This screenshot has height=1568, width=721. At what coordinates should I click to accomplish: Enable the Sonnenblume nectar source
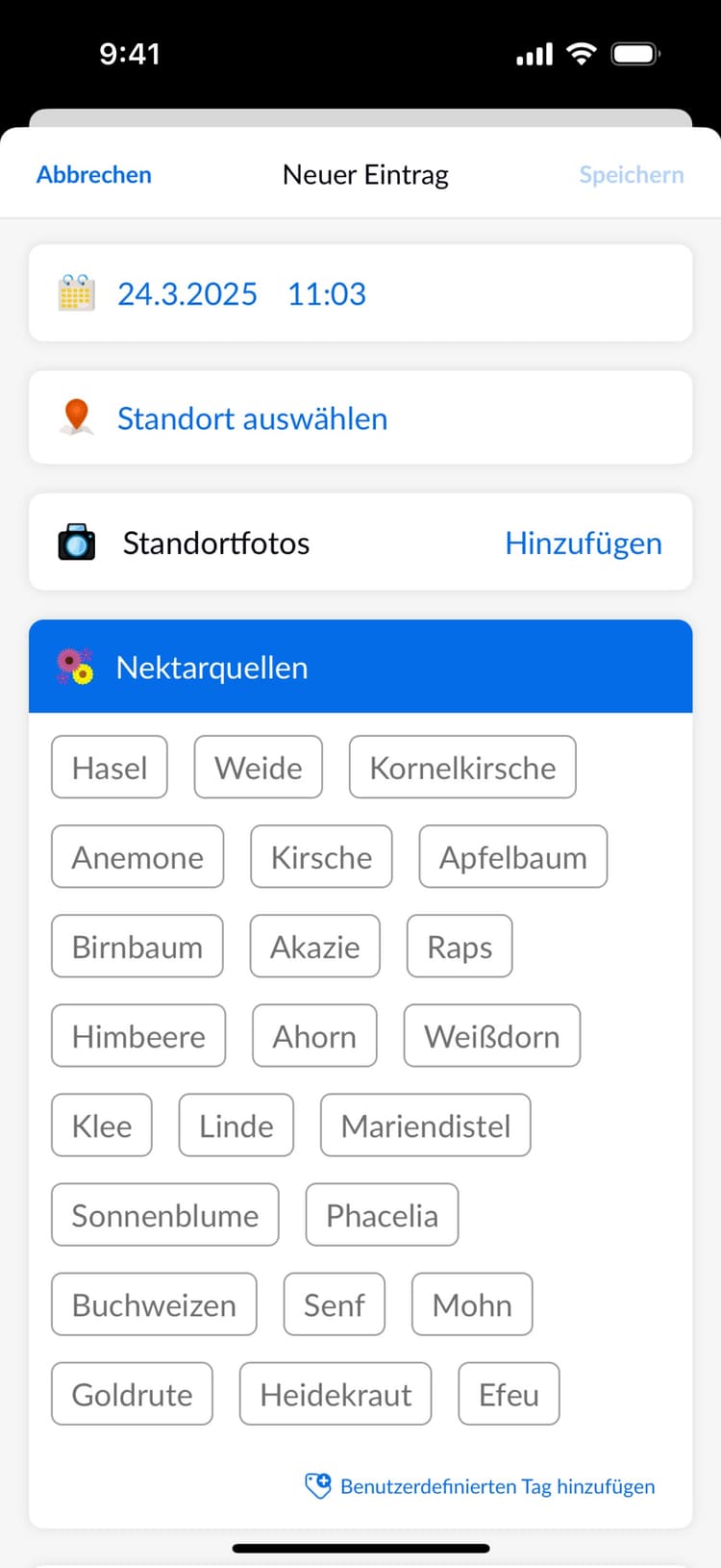tap(164, 1214)
